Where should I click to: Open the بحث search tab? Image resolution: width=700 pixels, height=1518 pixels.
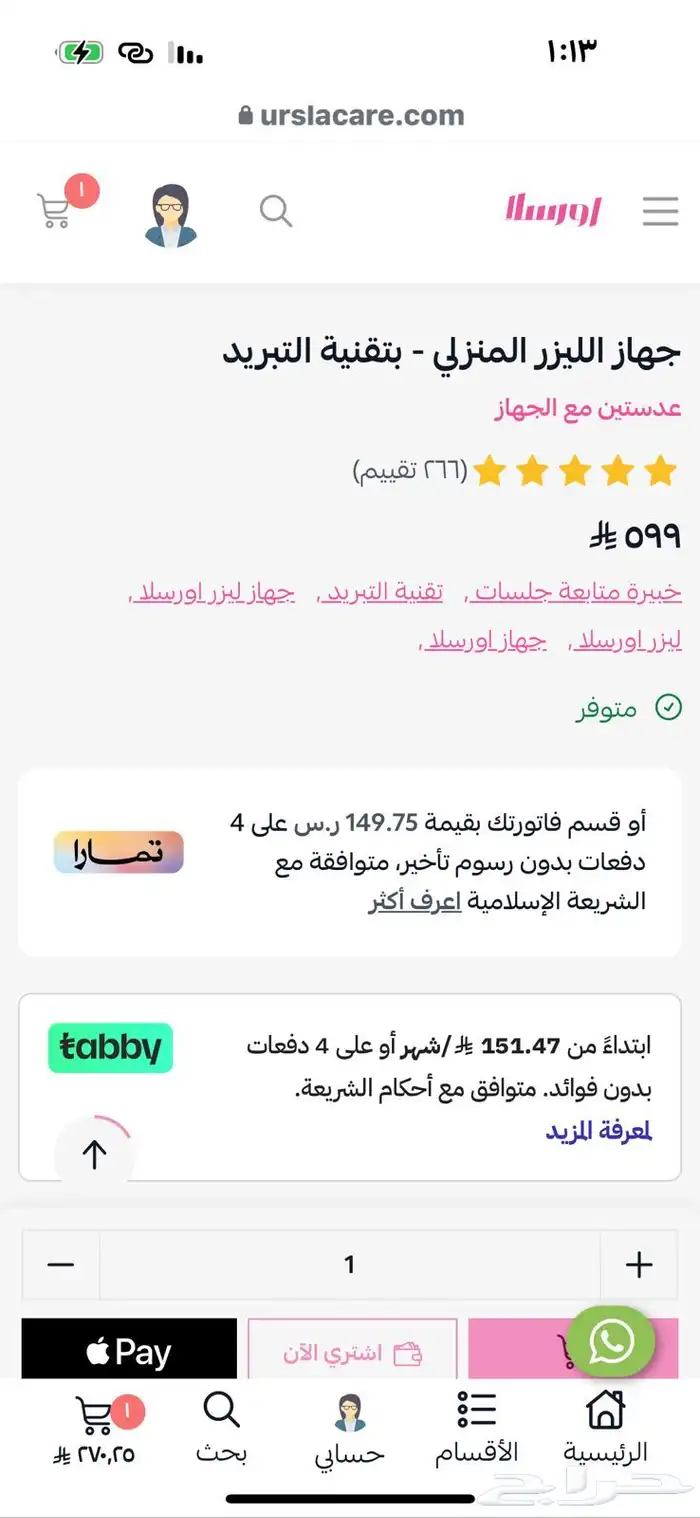(x=221, y=1428)
